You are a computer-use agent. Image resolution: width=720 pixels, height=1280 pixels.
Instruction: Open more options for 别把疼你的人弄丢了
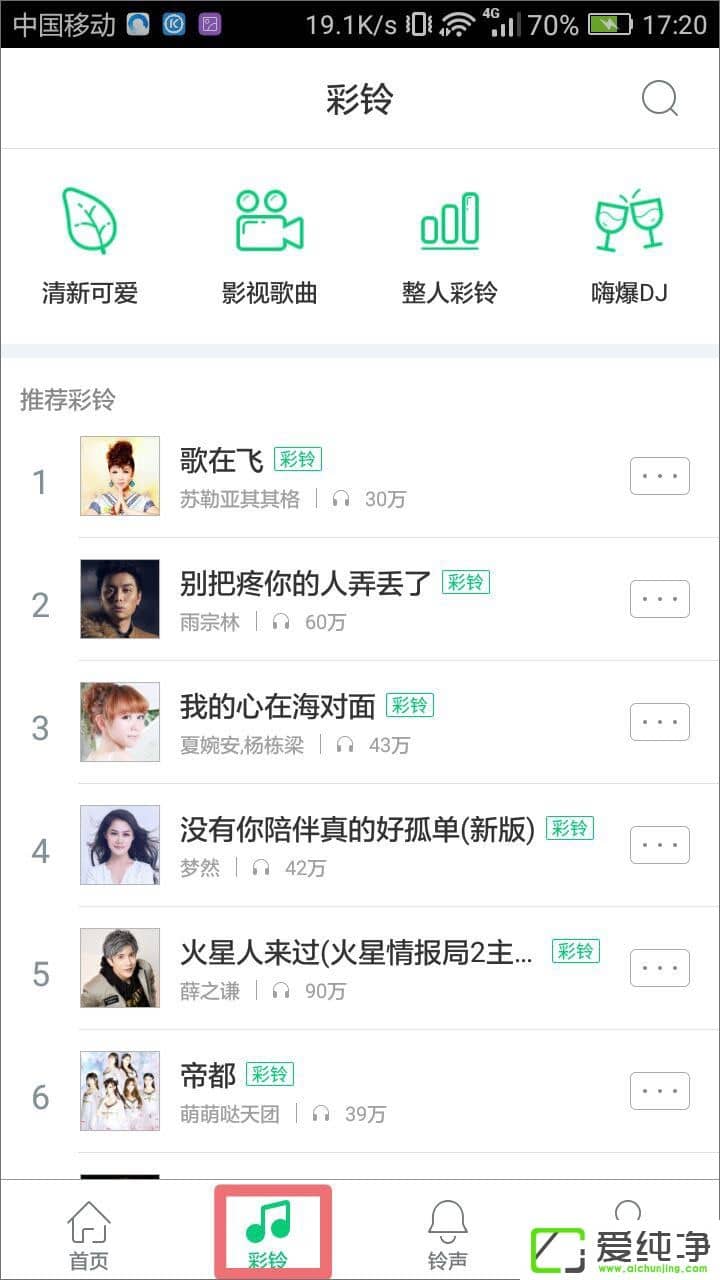659,599
